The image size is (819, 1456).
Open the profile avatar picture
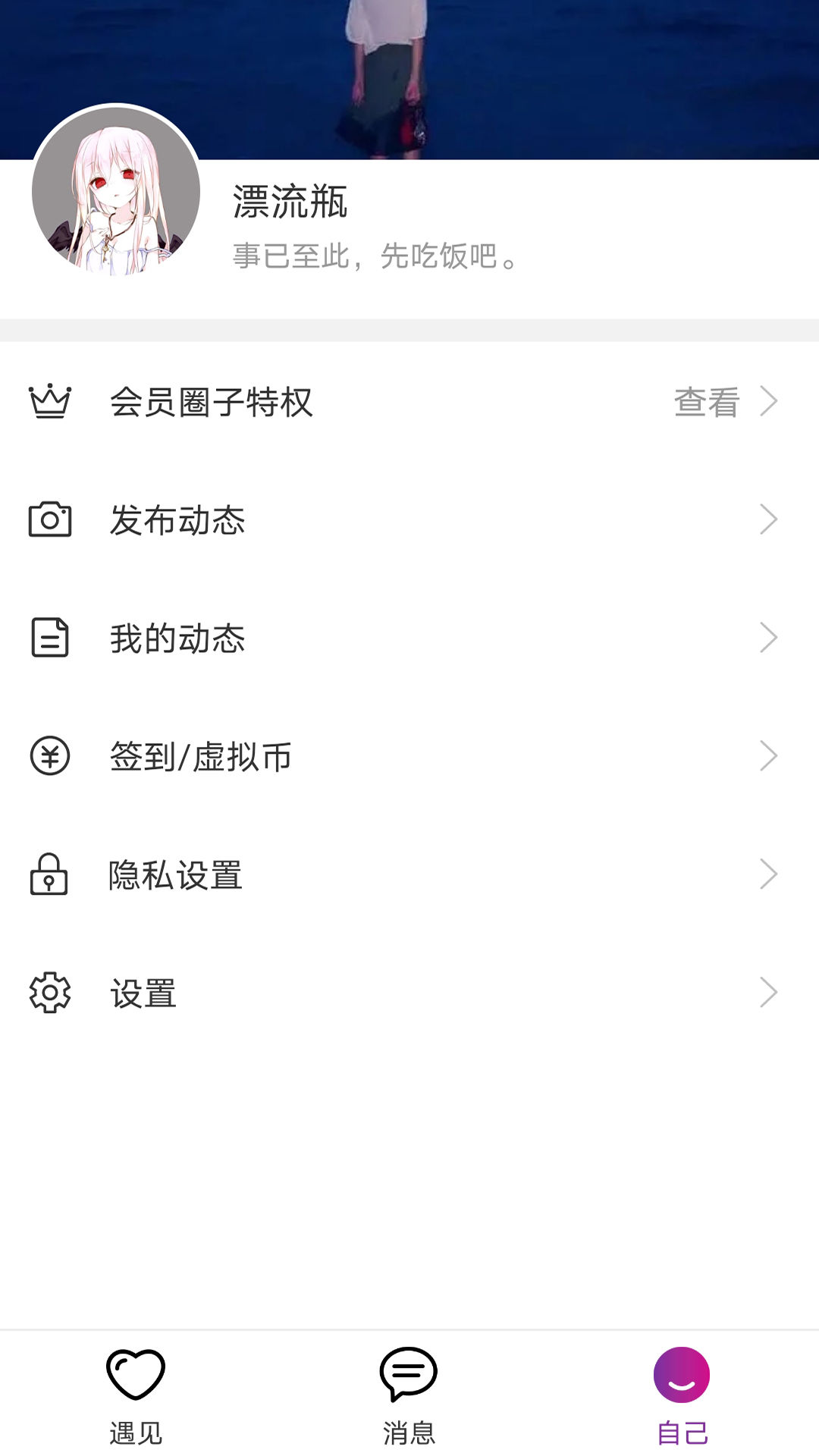tap(116, 191)
